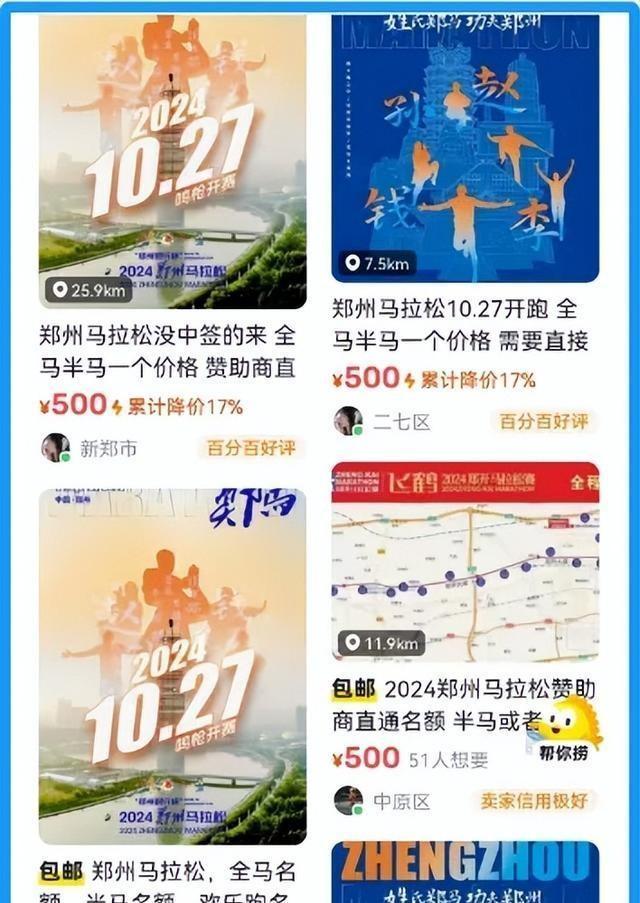
Task: Open the listing 郑州马拉松没中签的来
Action: tap(172, 160)
